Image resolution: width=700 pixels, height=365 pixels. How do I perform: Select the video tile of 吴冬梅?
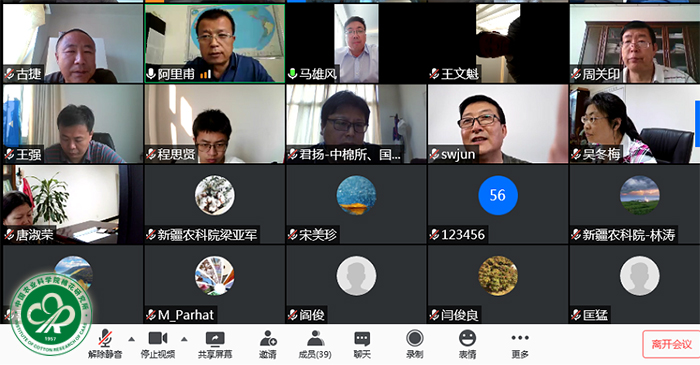(633, 124)
